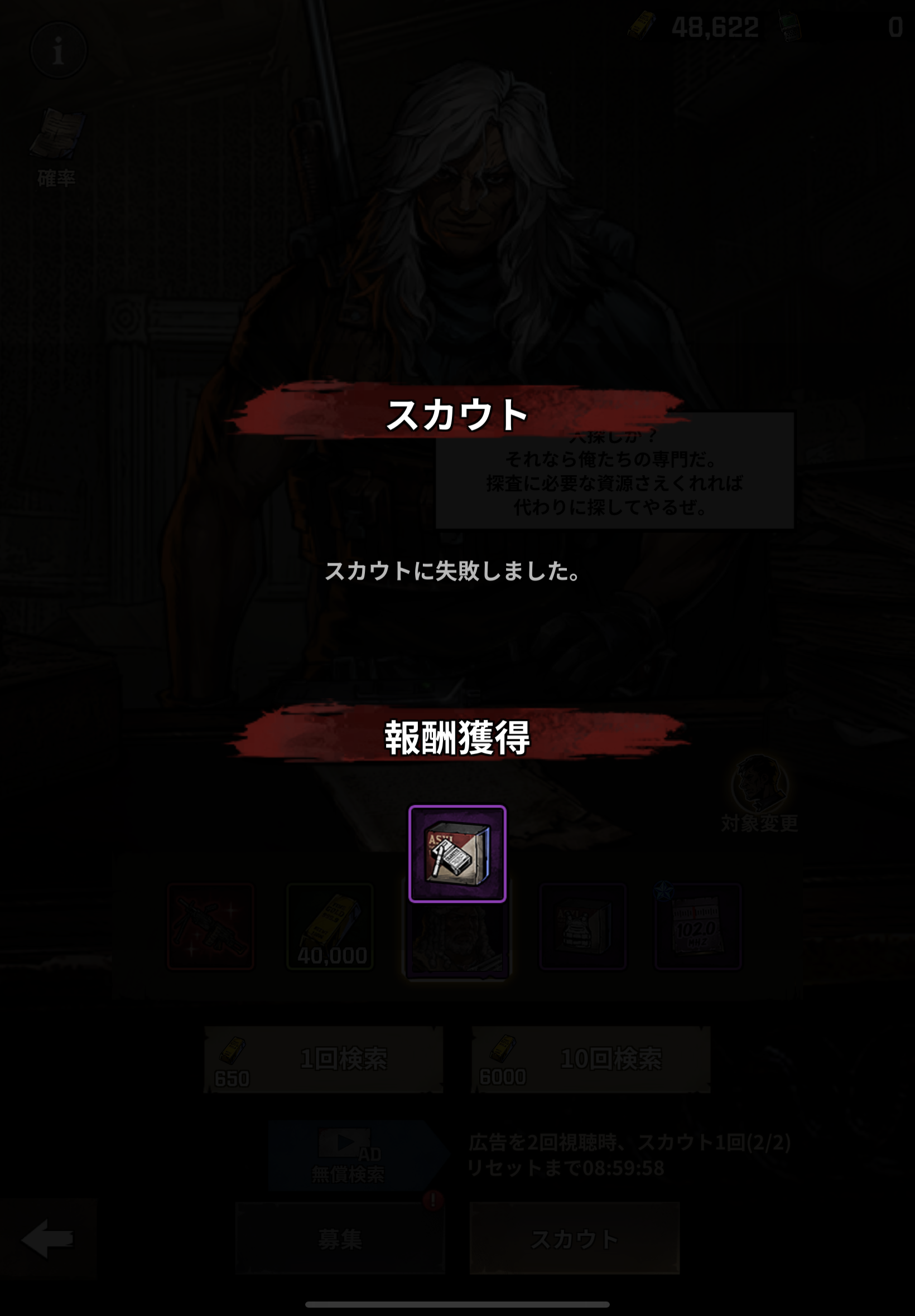Go back with the arrow
This screenshot has width=915, height=1316.
point(47,1238)
